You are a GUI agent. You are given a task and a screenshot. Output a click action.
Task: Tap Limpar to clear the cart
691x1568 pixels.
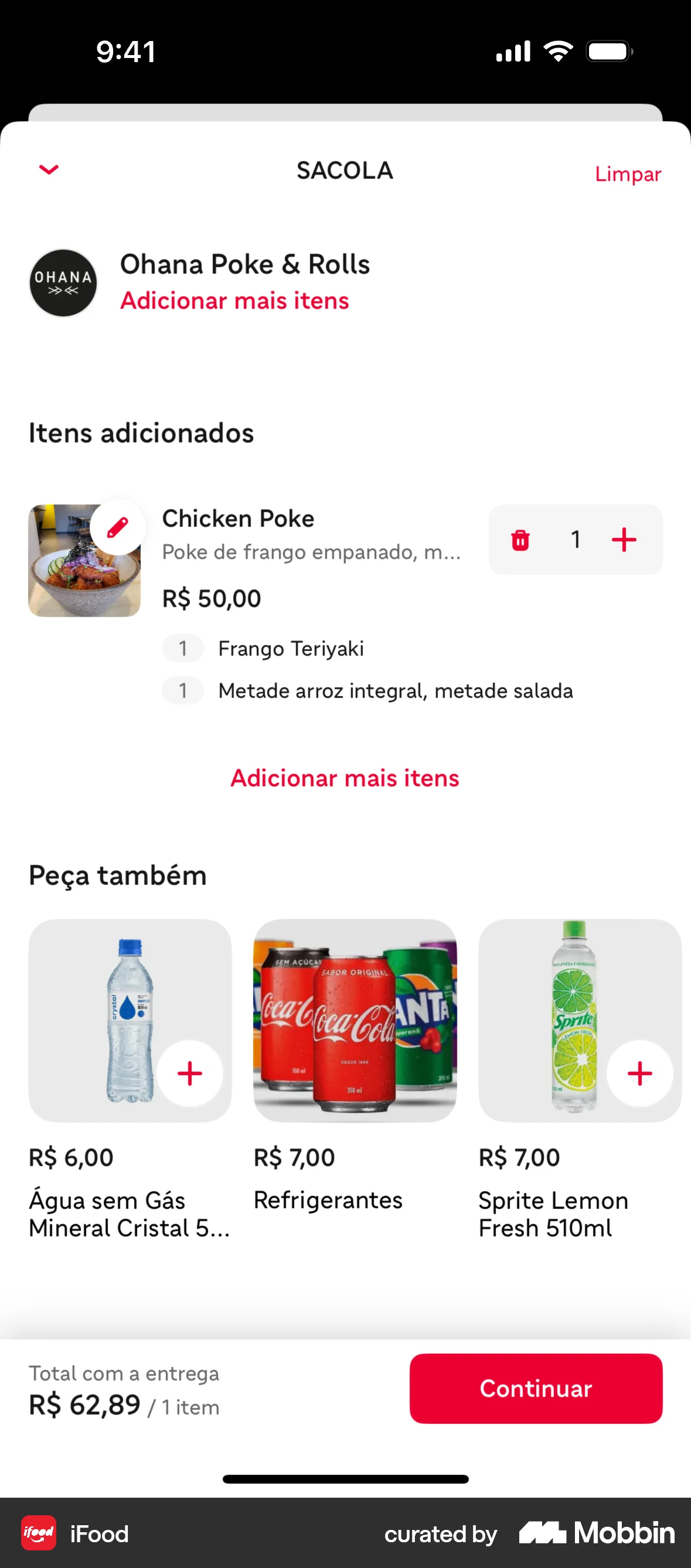[x=628, y=175]
